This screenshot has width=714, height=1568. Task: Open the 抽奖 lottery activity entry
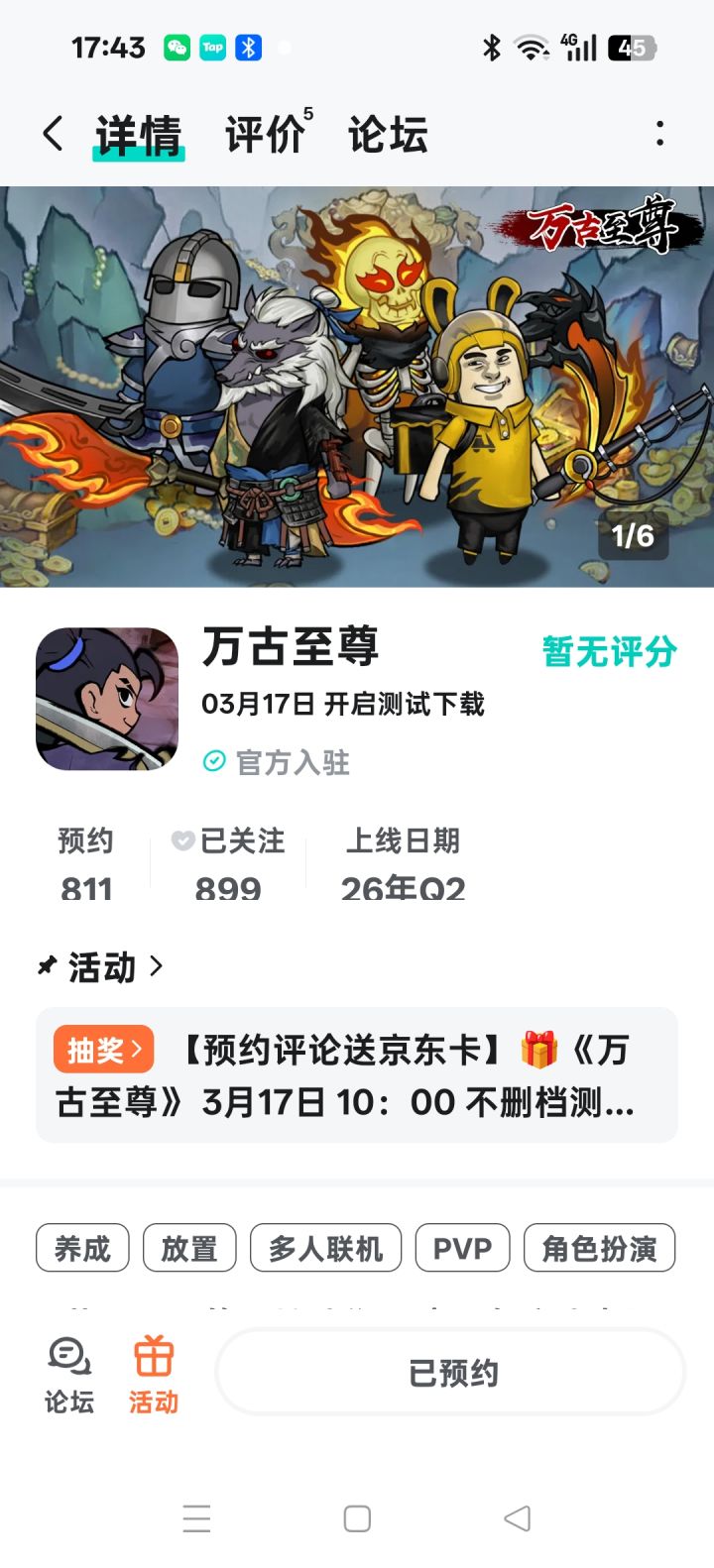(103, 1049)
